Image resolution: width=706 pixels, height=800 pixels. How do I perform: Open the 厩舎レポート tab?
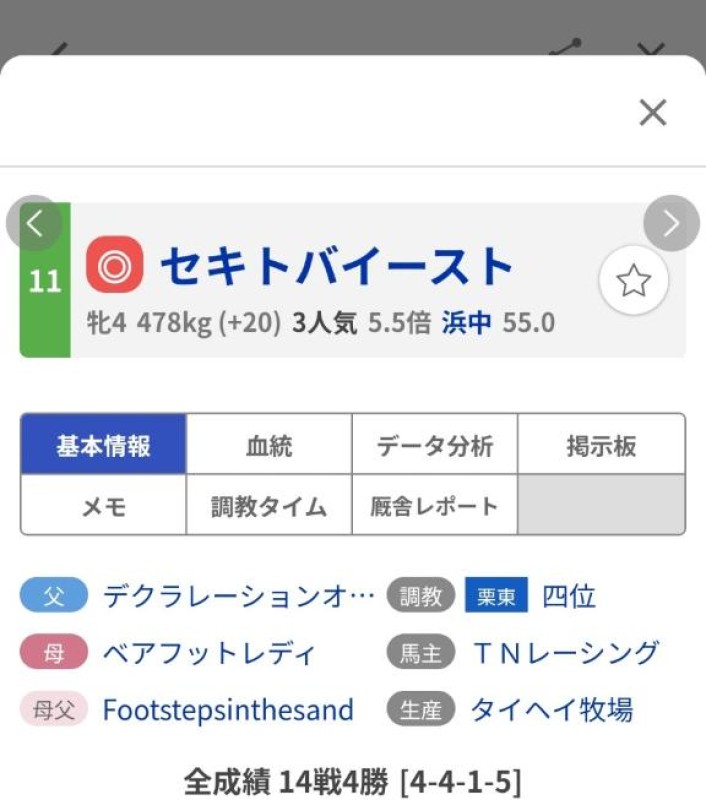(x=434, y=506)
